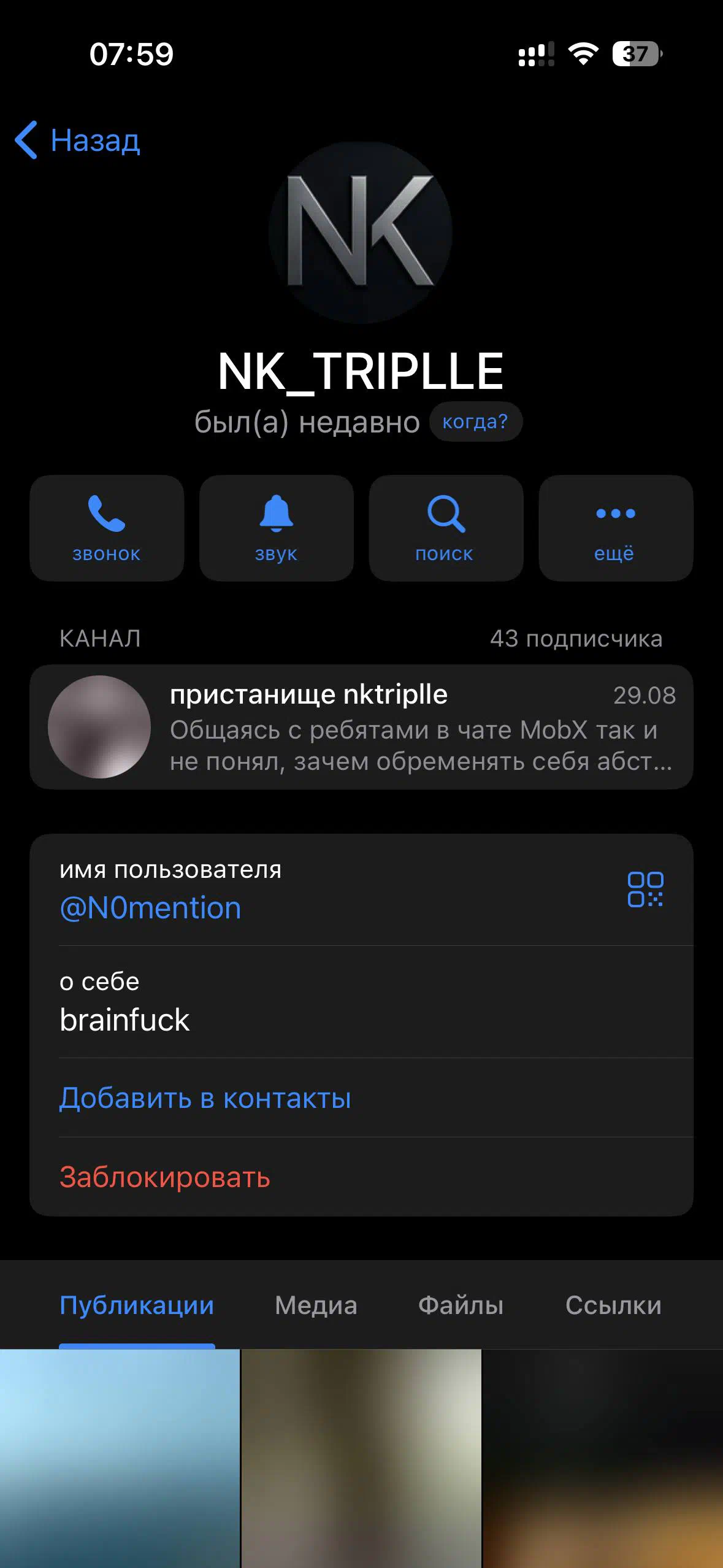The width and height of the screenshot is (723, 1568).
Task: Switch to the Ссылки tab
Action: pos(613,1305)
